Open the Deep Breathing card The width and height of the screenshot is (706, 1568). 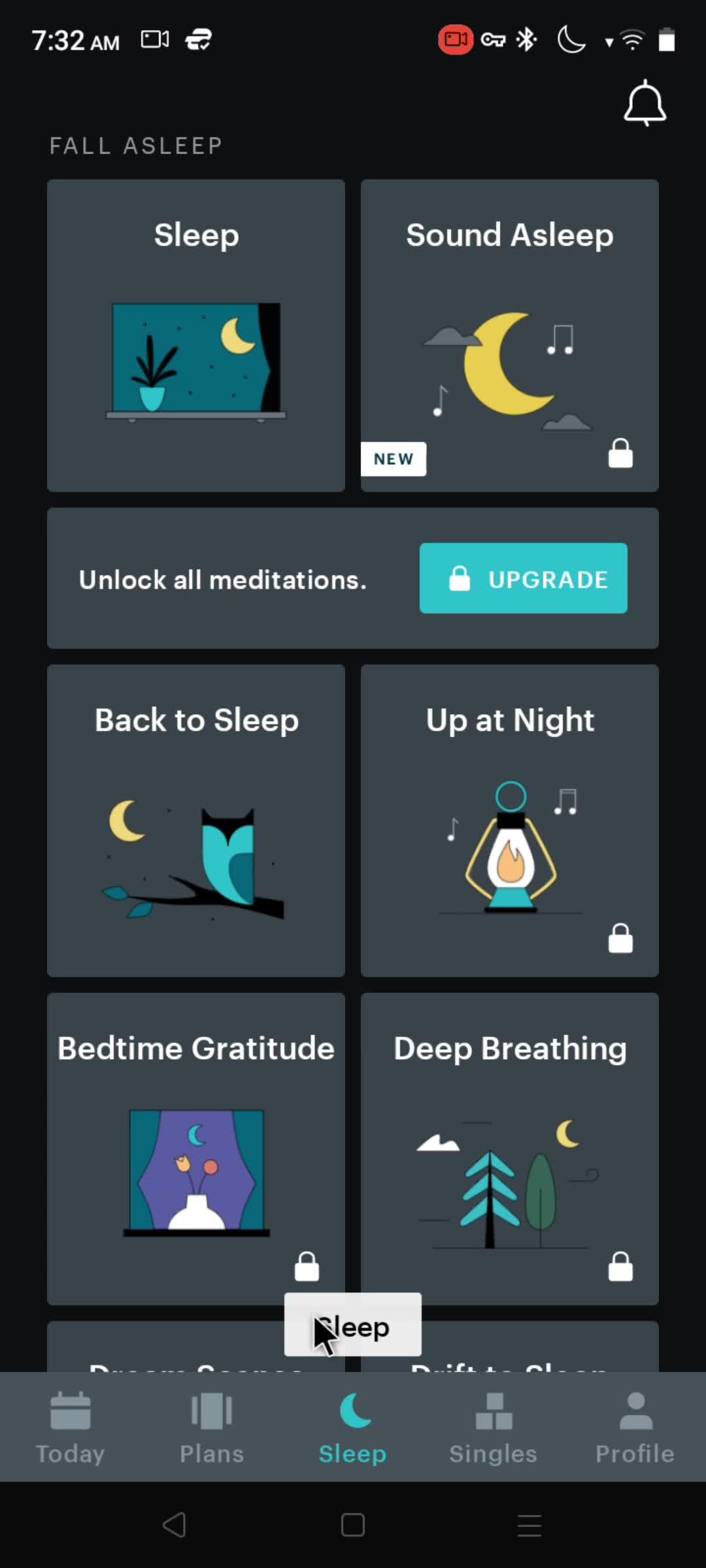pos(509,1148)
